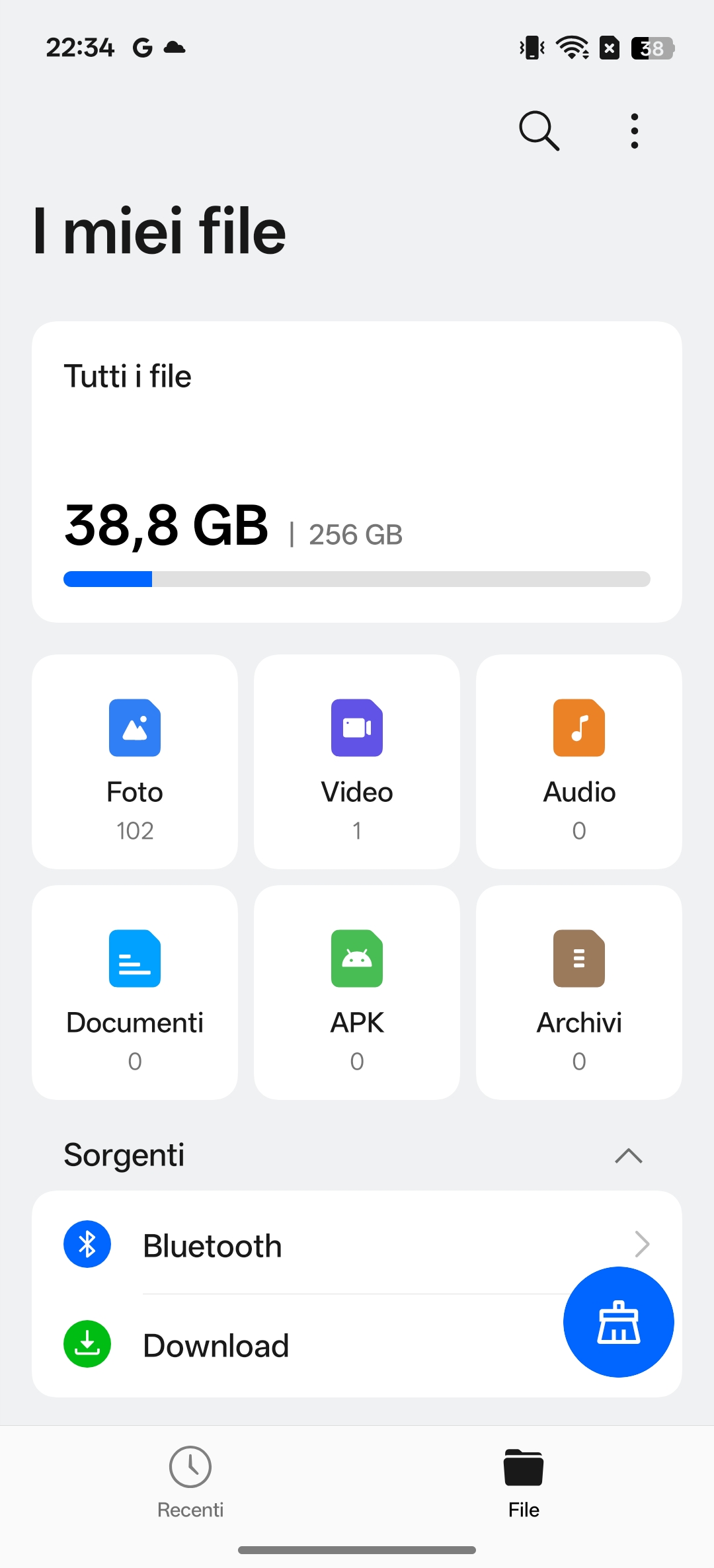Open the Bluetooth source row
714x1568 pixels.
click(x=344, y=1245)
